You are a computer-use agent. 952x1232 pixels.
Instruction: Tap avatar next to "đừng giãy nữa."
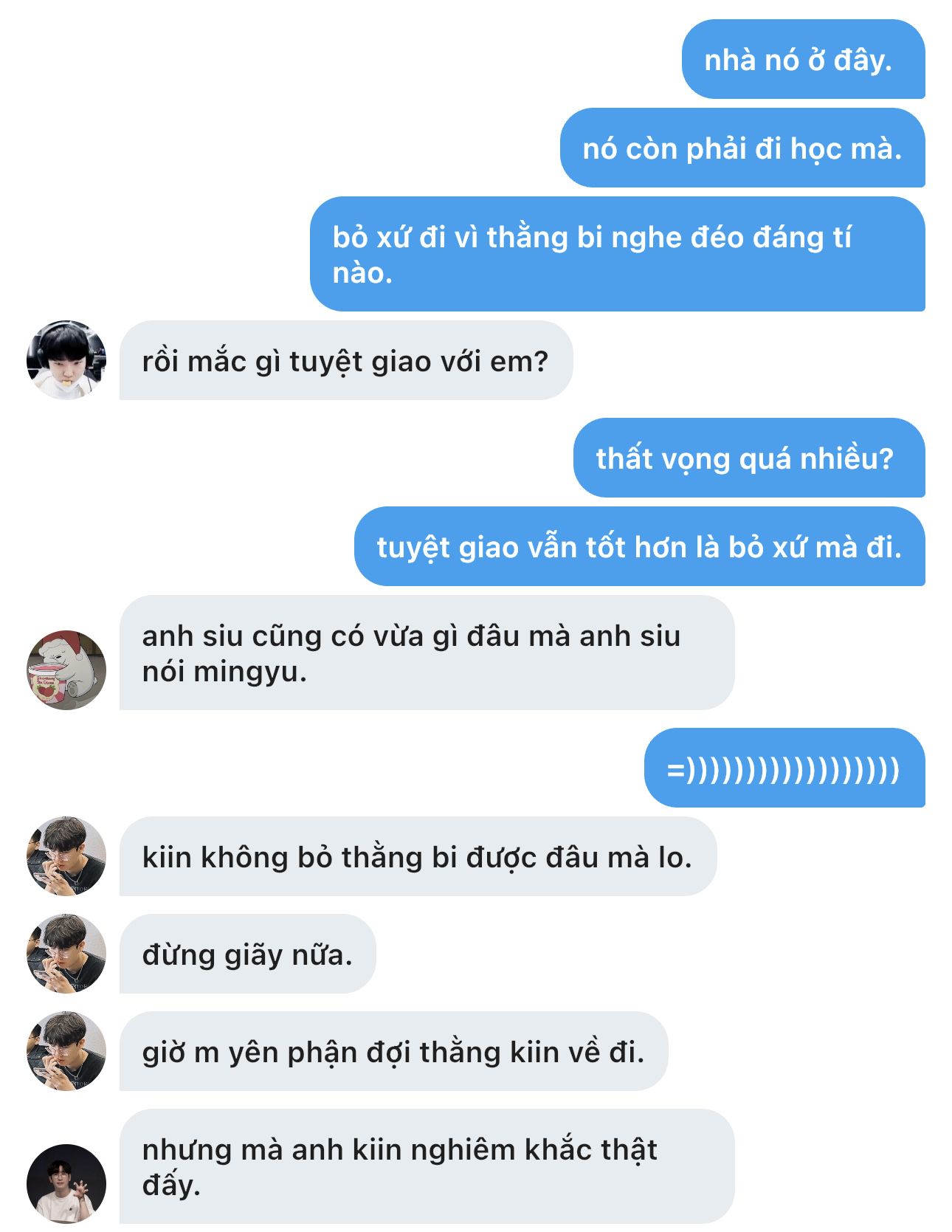click(66, 954)
